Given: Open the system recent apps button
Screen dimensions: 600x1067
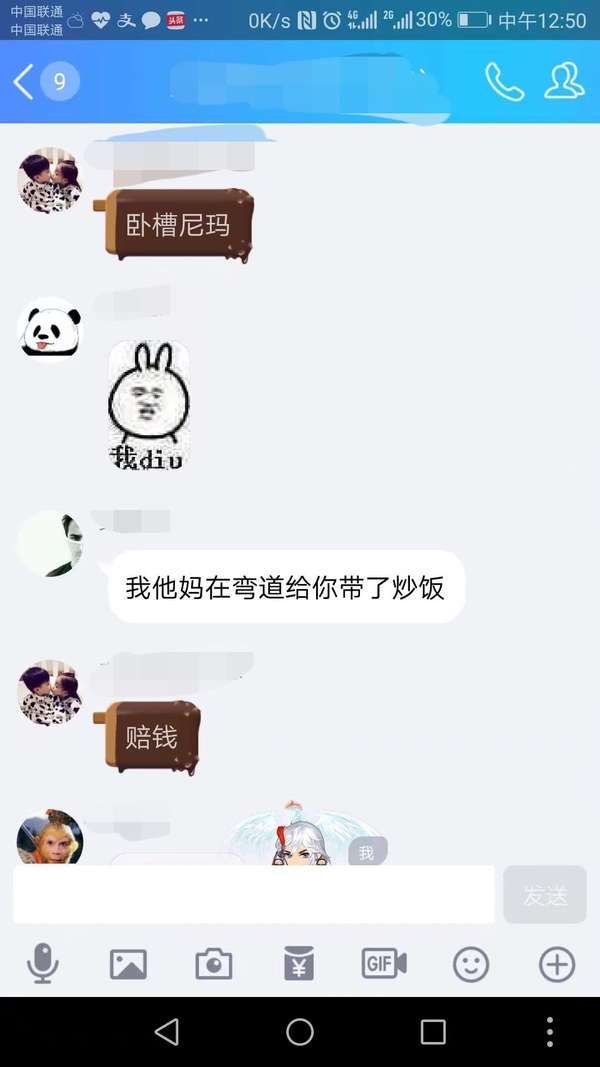Looking at the screenshot, I should point(433,1032).
